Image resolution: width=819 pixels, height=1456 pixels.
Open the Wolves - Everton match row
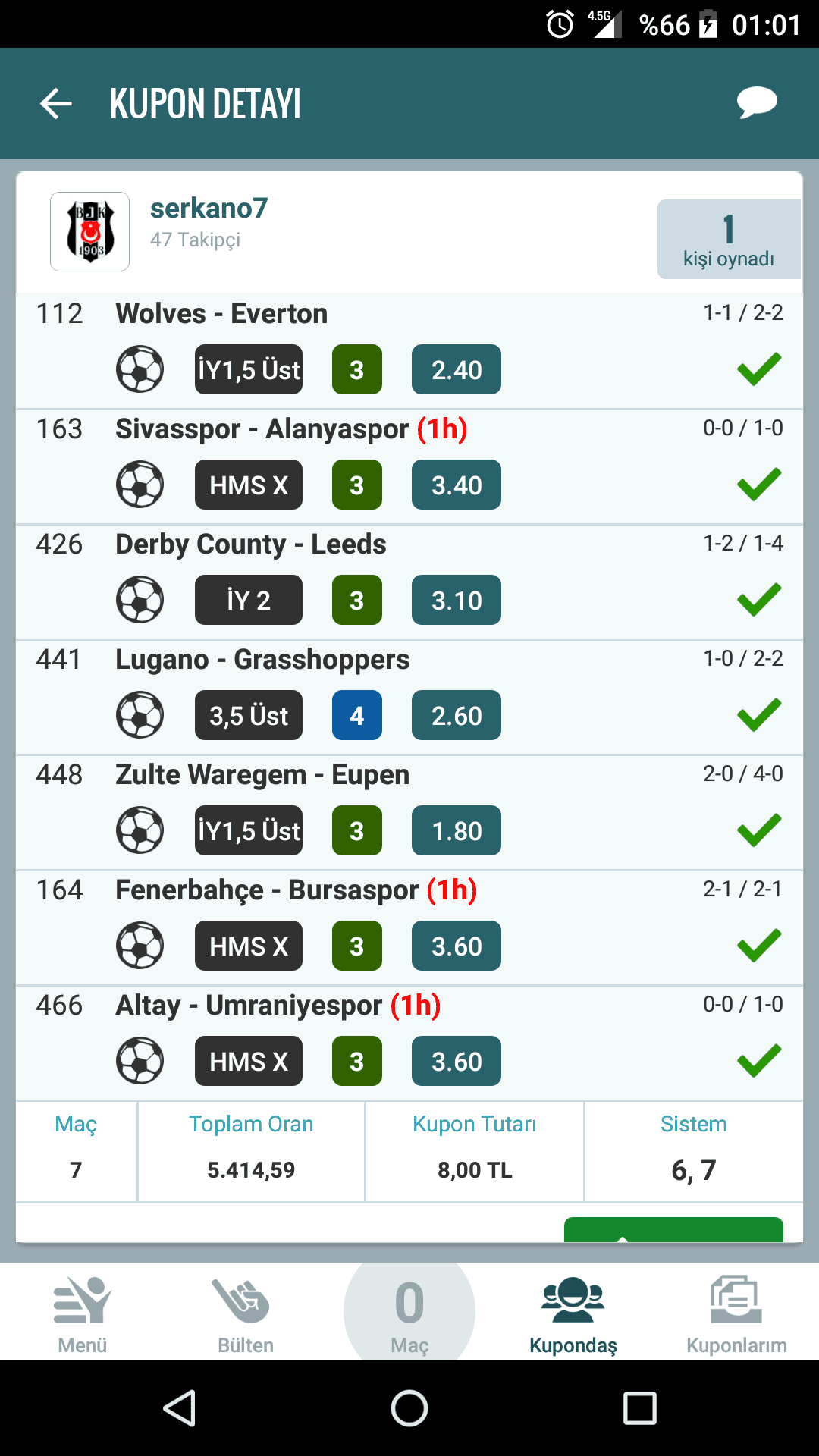409,351
